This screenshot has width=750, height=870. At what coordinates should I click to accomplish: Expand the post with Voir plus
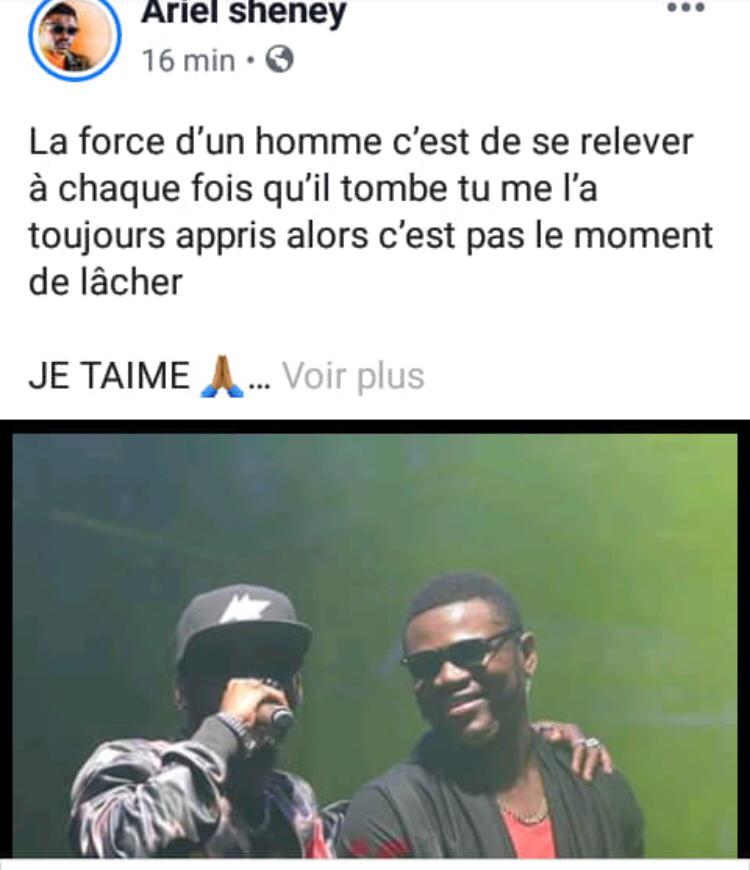(353, 377)
